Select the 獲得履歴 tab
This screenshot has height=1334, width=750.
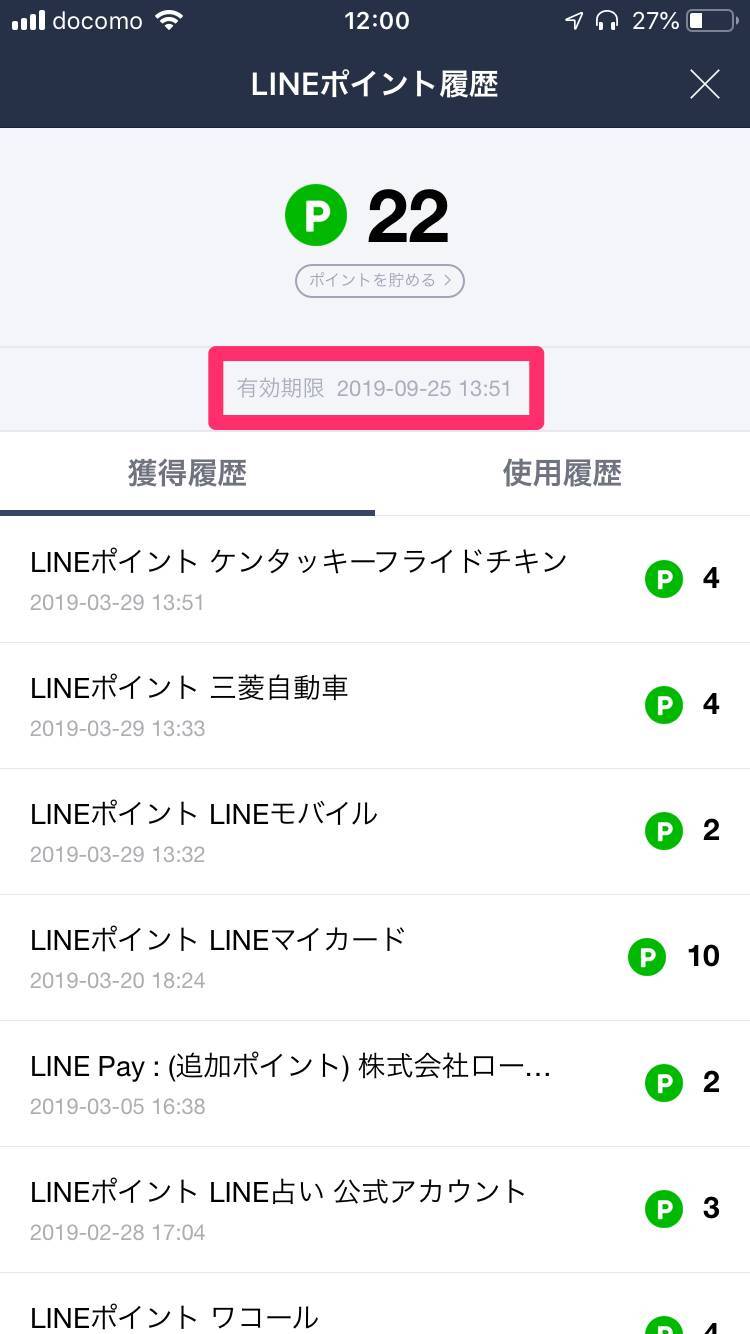[187, 473]
